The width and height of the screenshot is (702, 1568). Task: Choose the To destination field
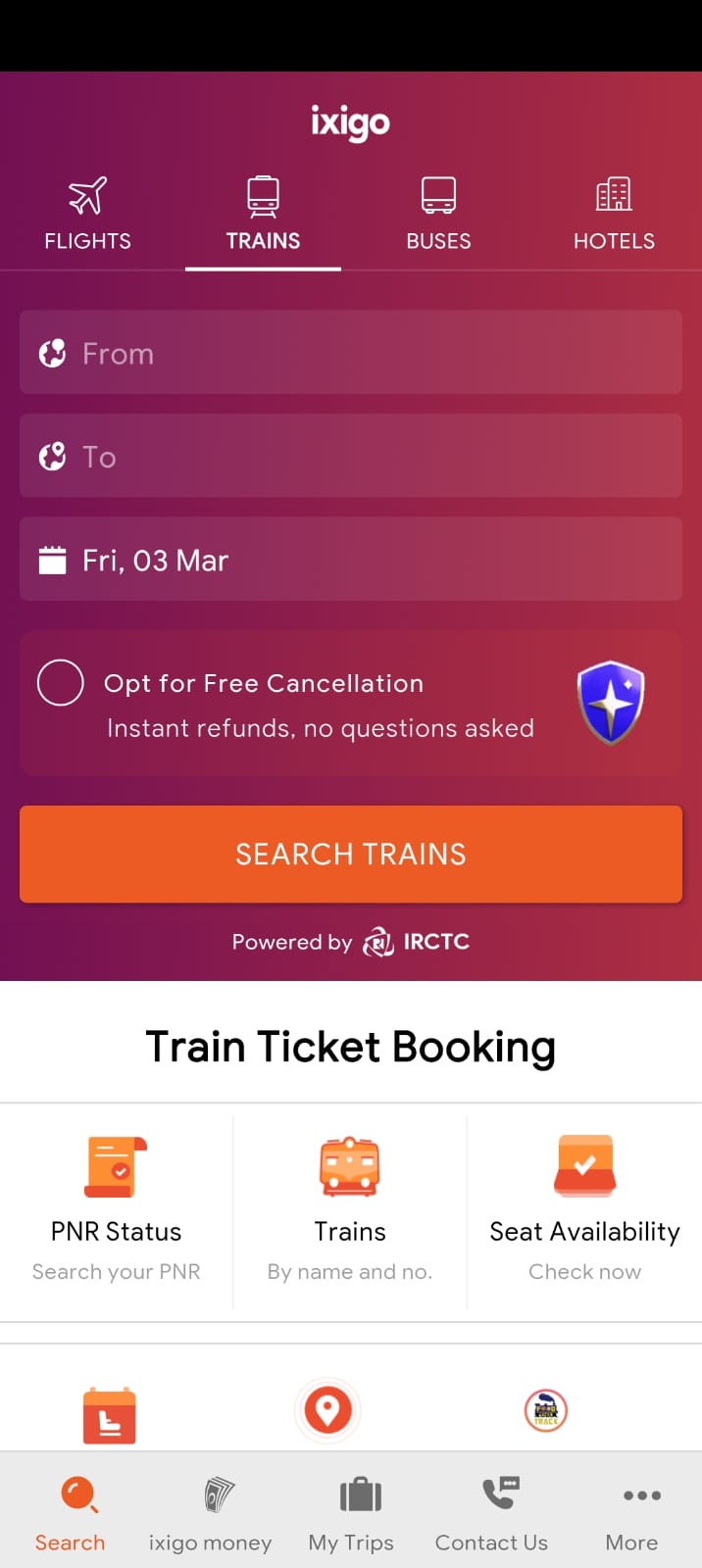[351, 456]
